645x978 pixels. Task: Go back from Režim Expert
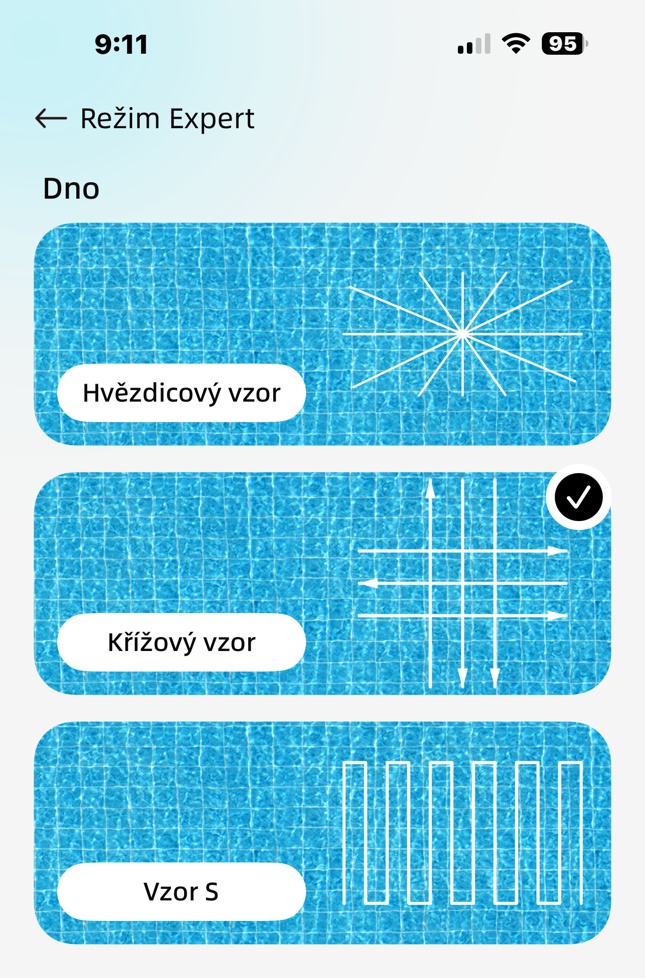50,119
